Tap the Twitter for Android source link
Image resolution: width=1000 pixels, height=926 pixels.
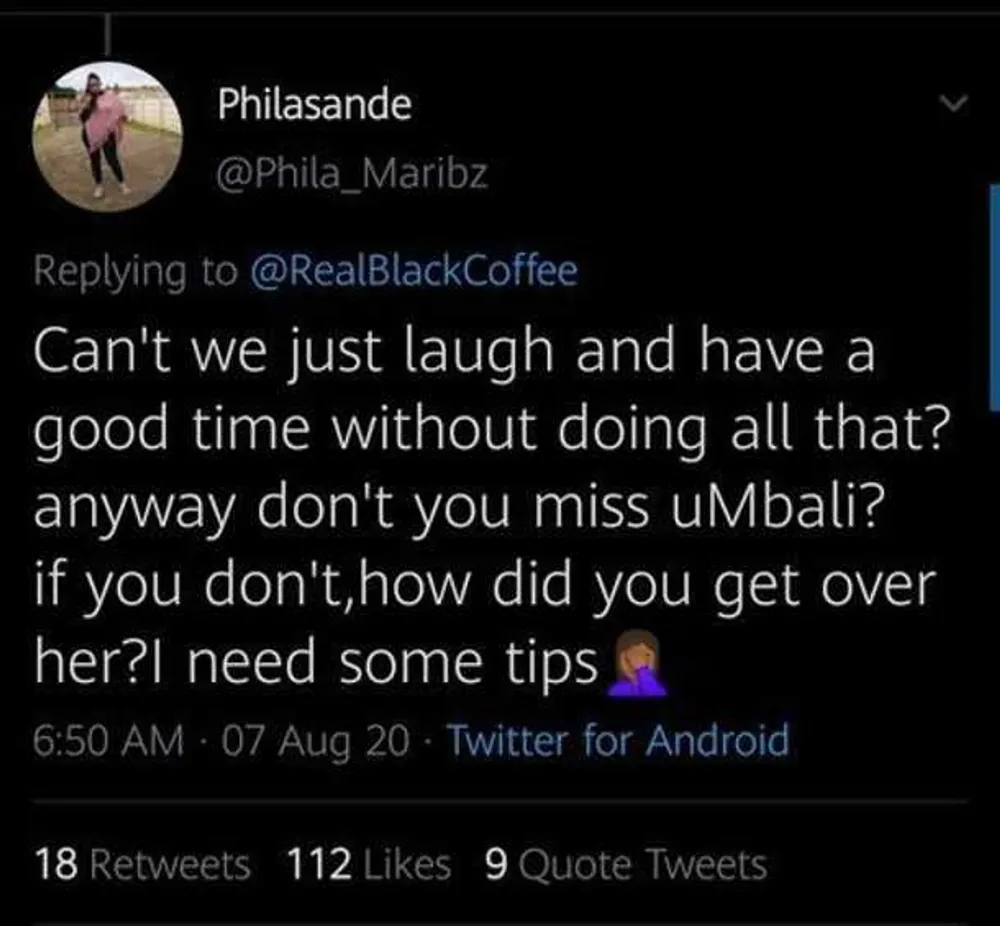click(x=616, y=741)
